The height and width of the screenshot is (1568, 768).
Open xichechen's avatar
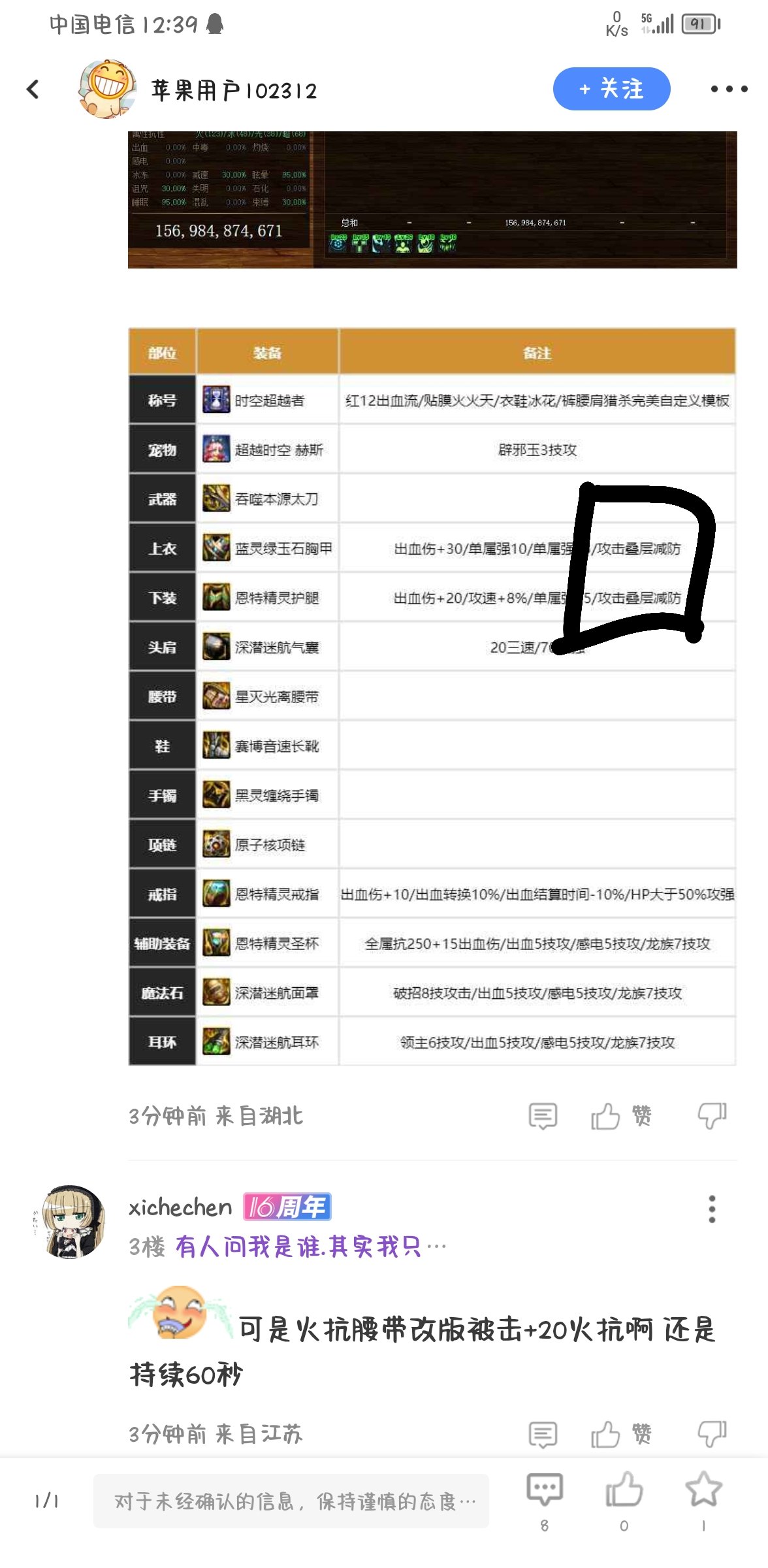(72, 1222)
